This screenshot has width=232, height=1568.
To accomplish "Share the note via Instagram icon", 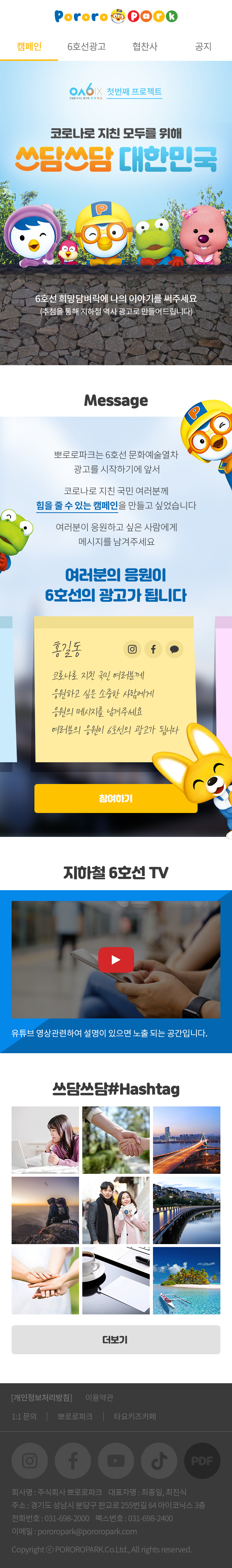I will [132, 649].
